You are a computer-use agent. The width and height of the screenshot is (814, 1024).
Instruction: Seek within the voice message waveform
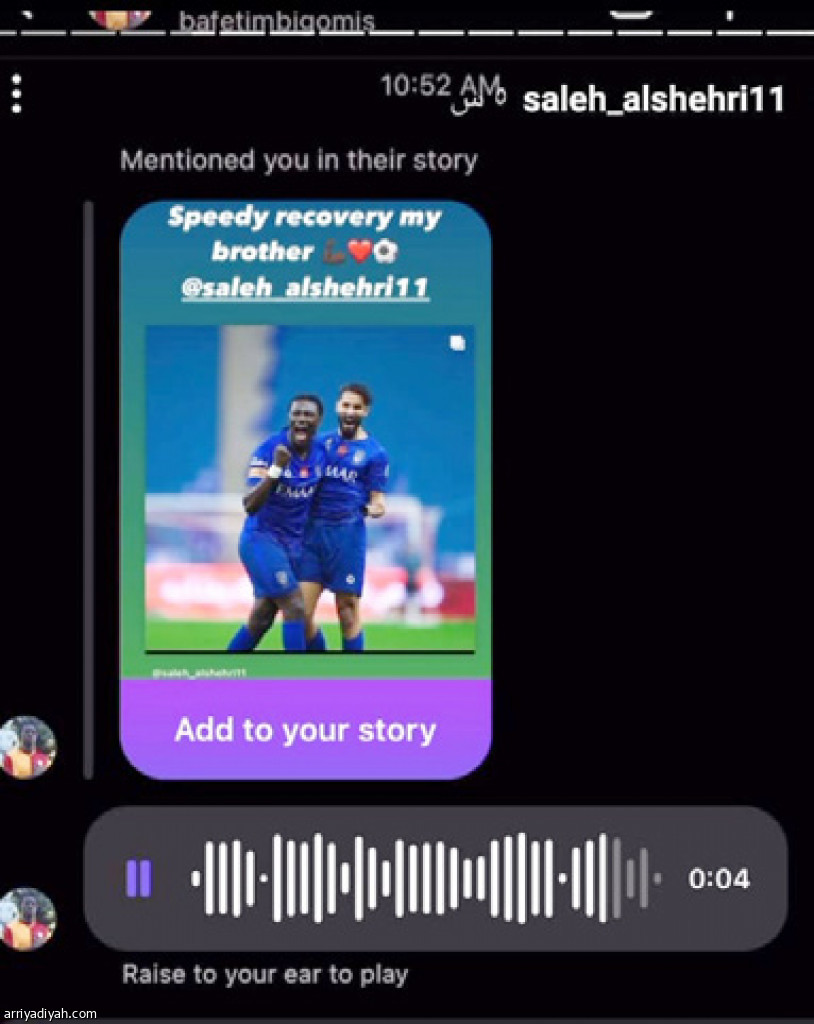(x=425, y=879)
